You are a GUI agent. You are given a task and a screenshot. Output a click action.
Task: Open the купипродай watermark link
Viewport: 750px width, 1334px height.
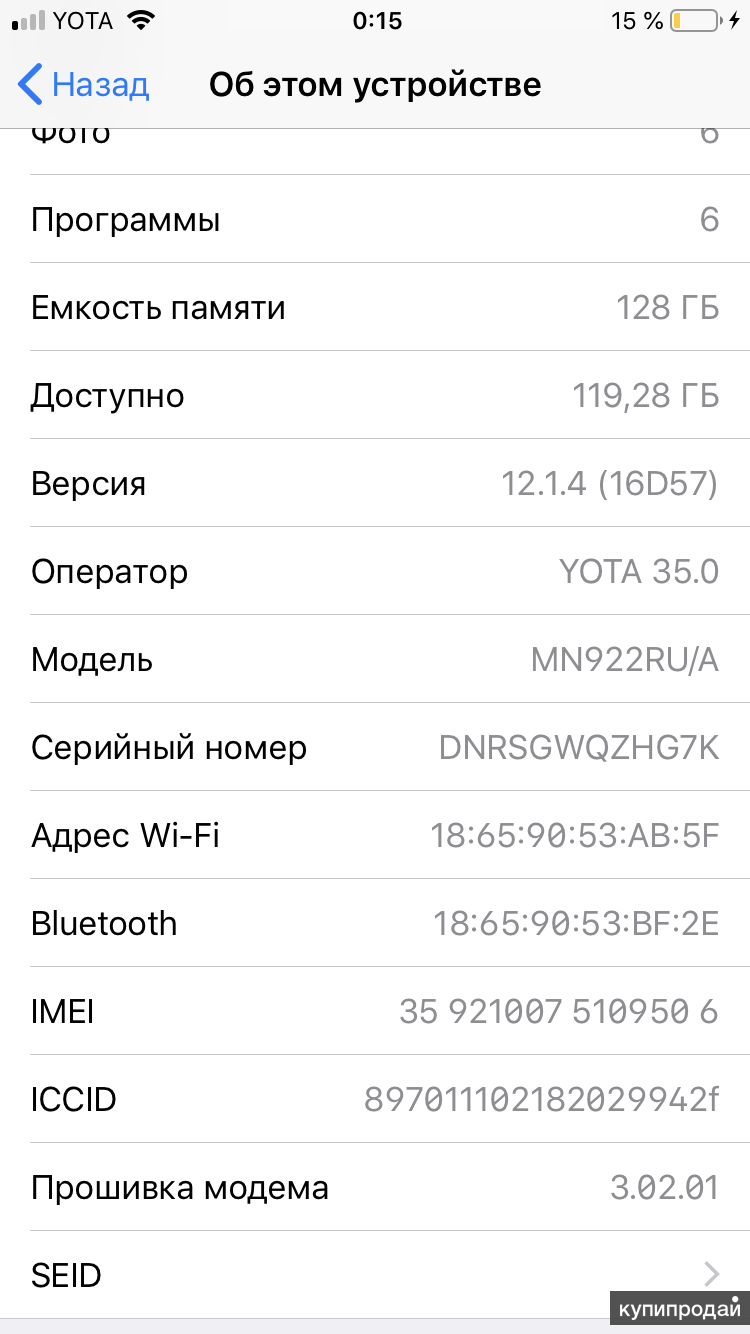click(682, 1308)
